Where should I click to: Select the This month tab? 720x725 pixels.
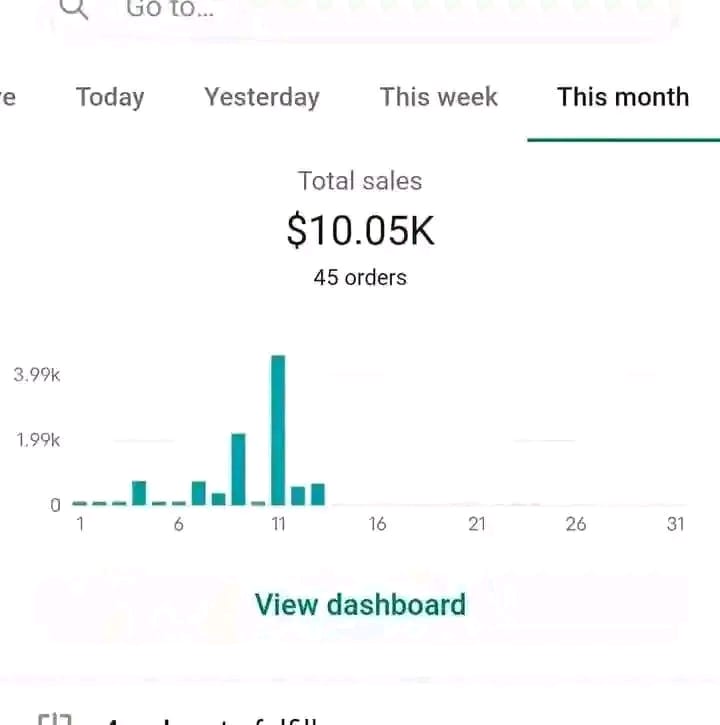[623, 97]
